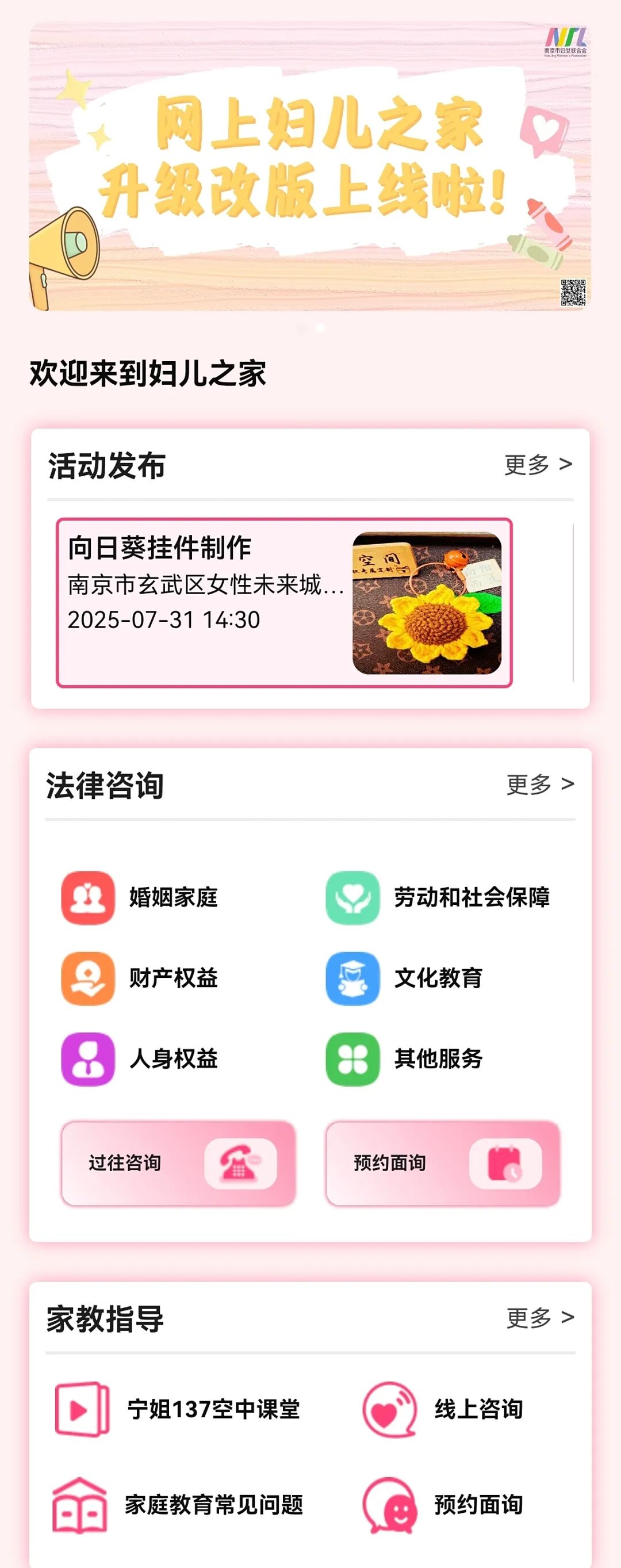The height and width of the screenshot is (1568, 621).
Task: Tap 预约面询 in the 法律咨询 section
Action: tap(443, 1163)
